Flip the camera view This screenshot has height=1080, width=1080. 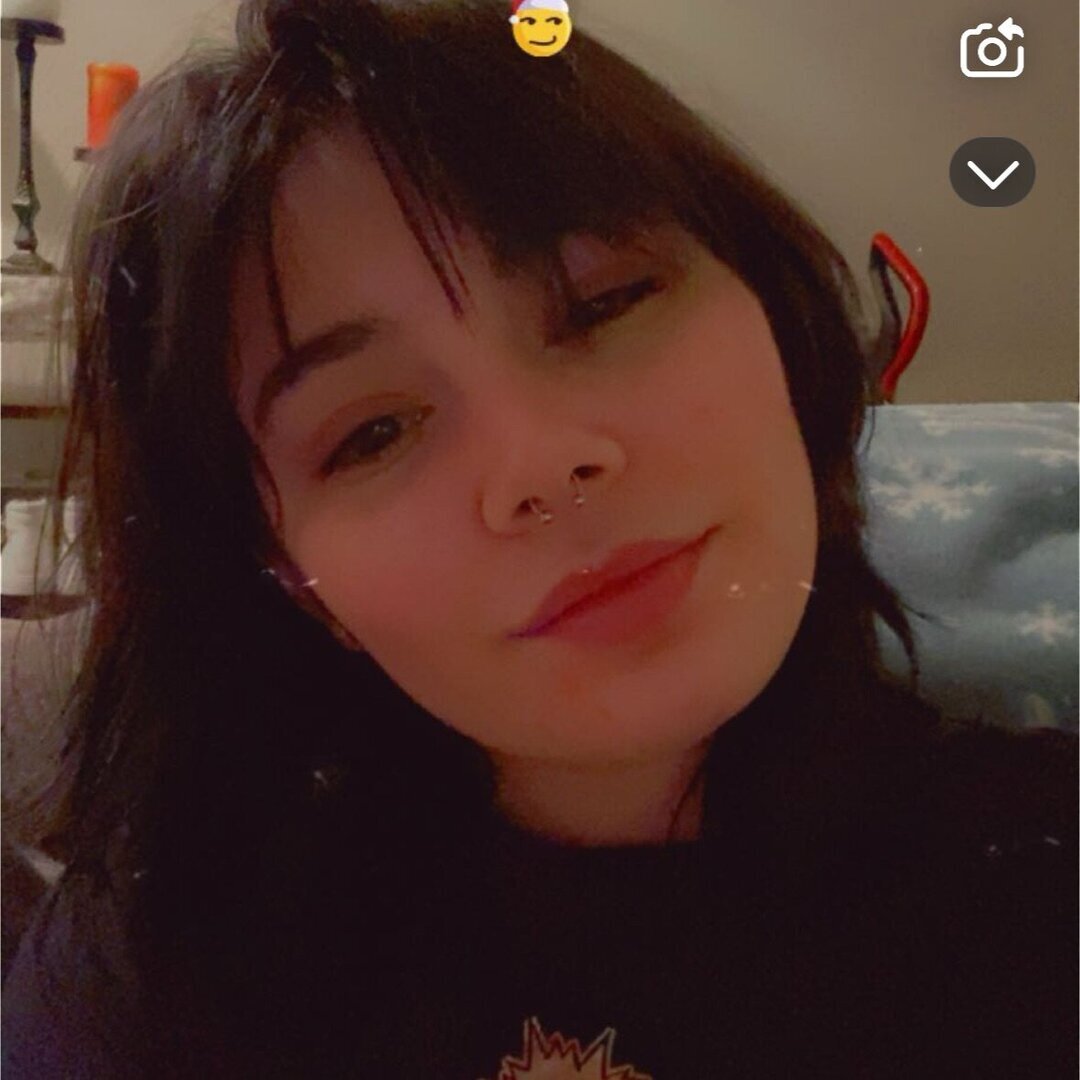coord(991,49)
